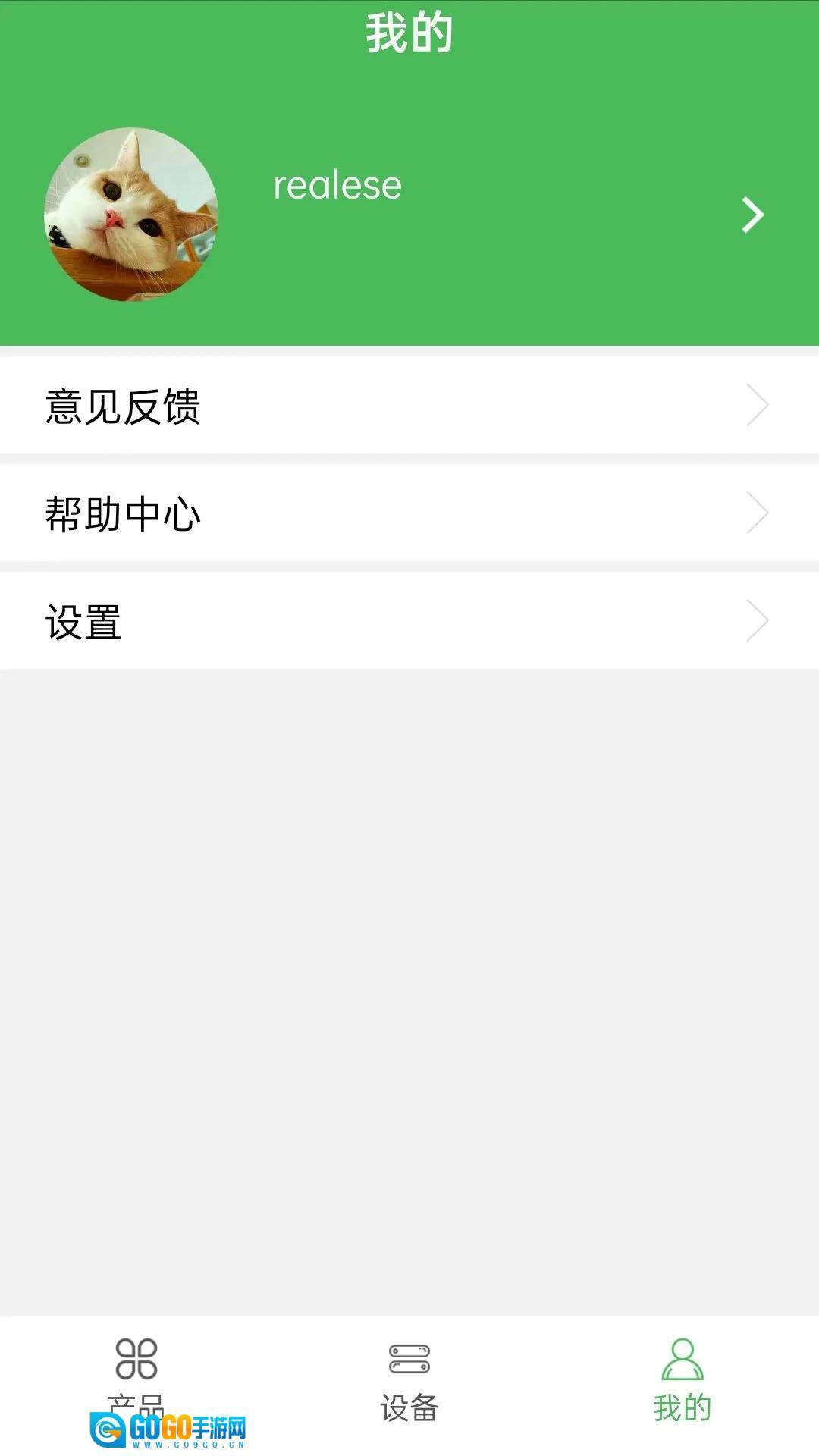Open 帮助中心 help center
Image resolution: width=819 pixels, height=1456 pixels.
(409, 513)
